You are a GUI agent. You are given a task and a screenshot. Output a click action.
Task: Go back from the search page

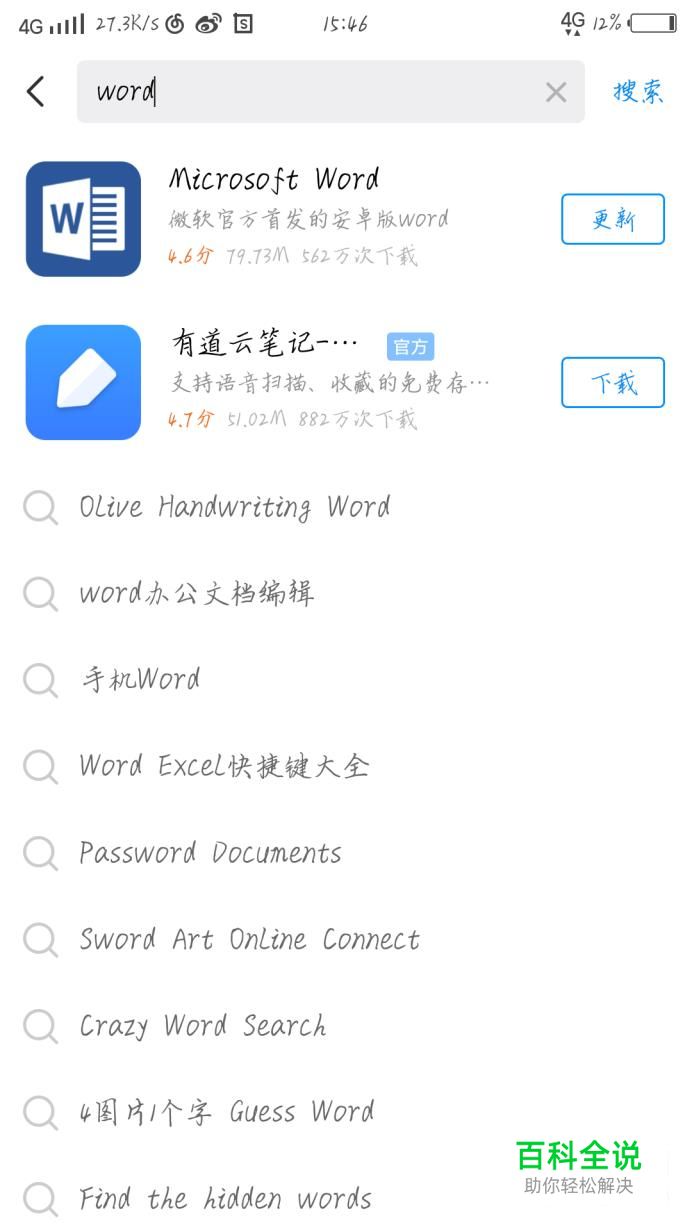(36, 92)
